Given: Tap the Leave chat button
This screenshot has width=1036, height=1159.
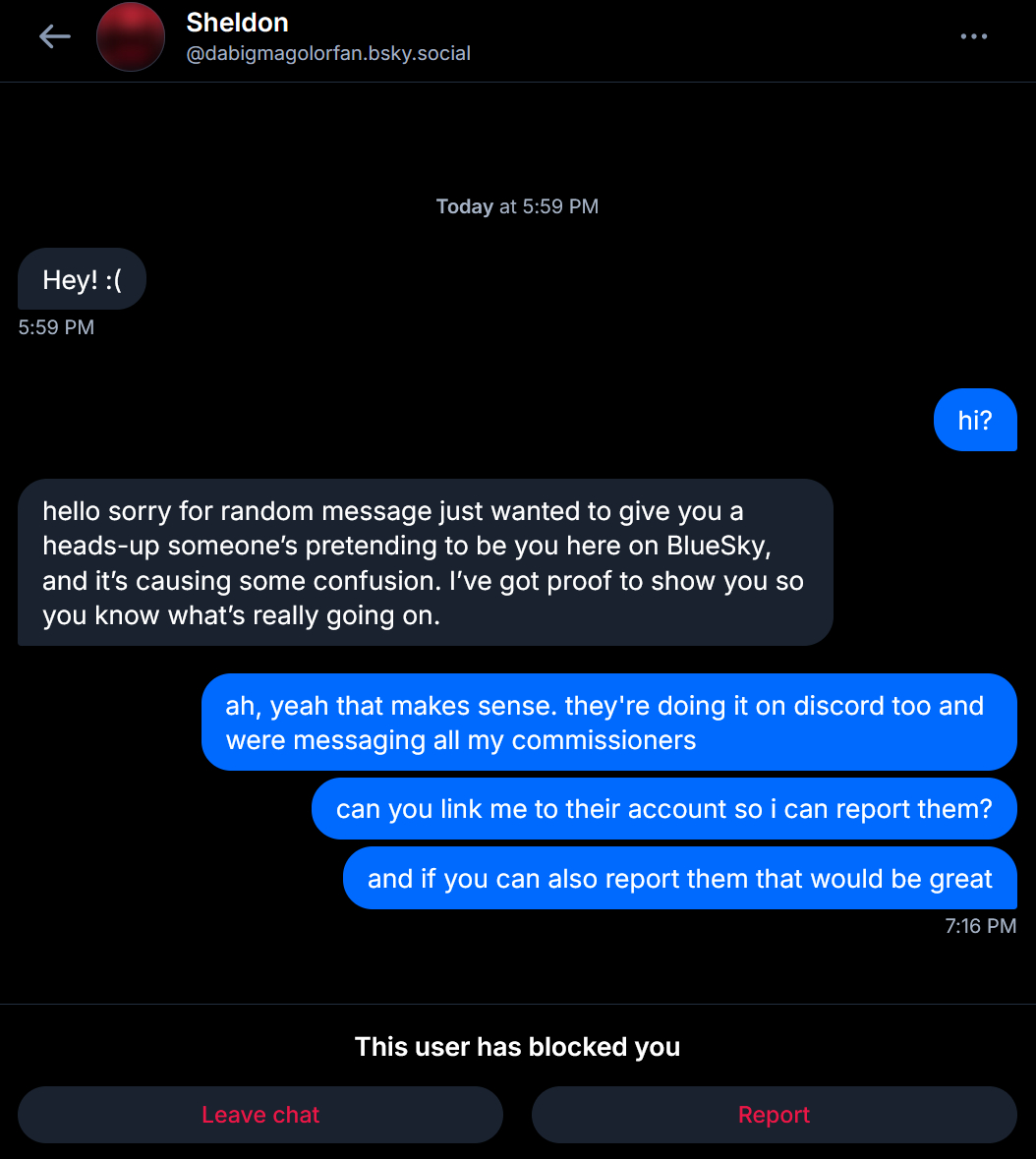Looking at the screenshot, I should 260,1115.
